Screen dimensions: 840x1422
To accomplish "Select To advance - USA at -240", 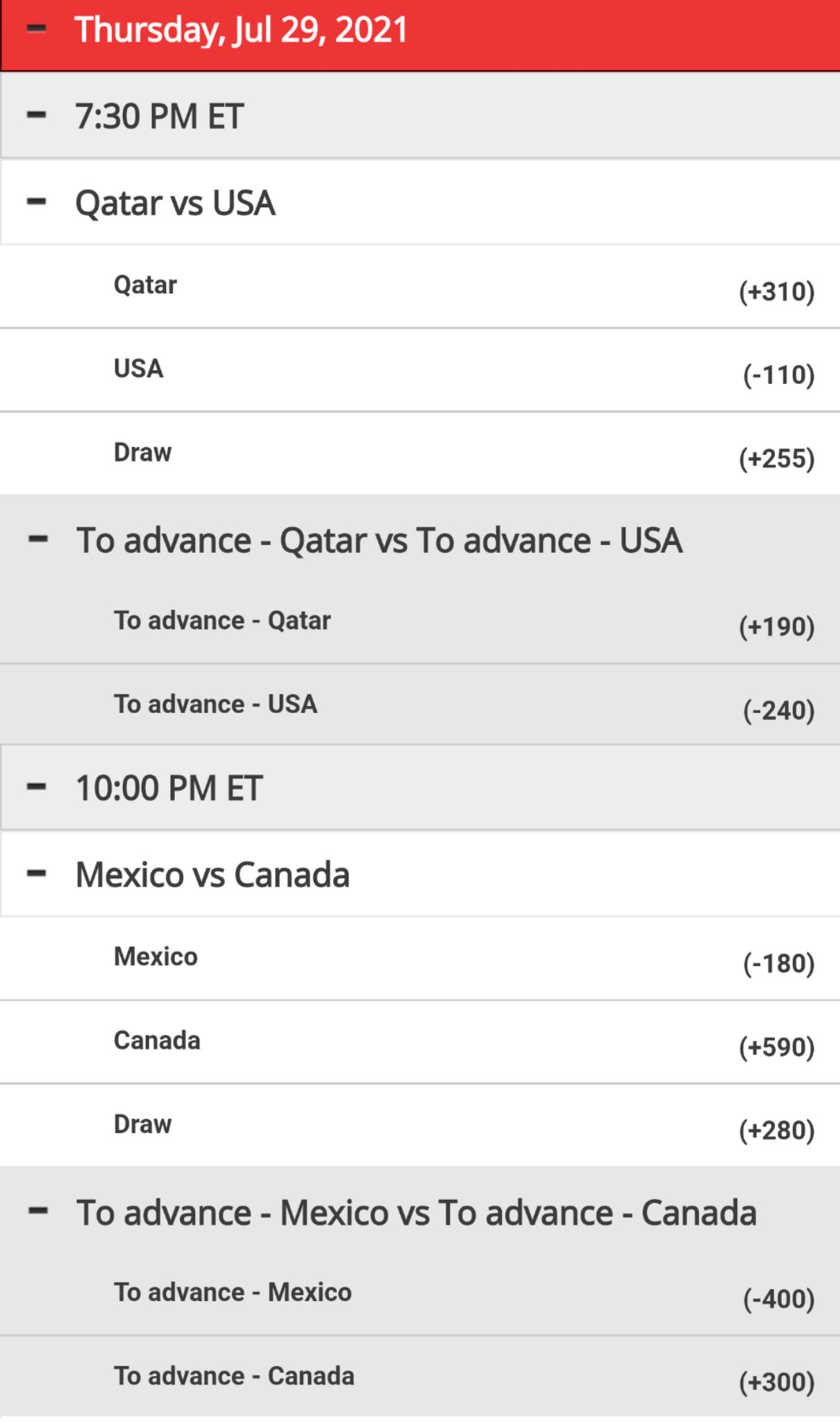I will [x=420, y=705].
